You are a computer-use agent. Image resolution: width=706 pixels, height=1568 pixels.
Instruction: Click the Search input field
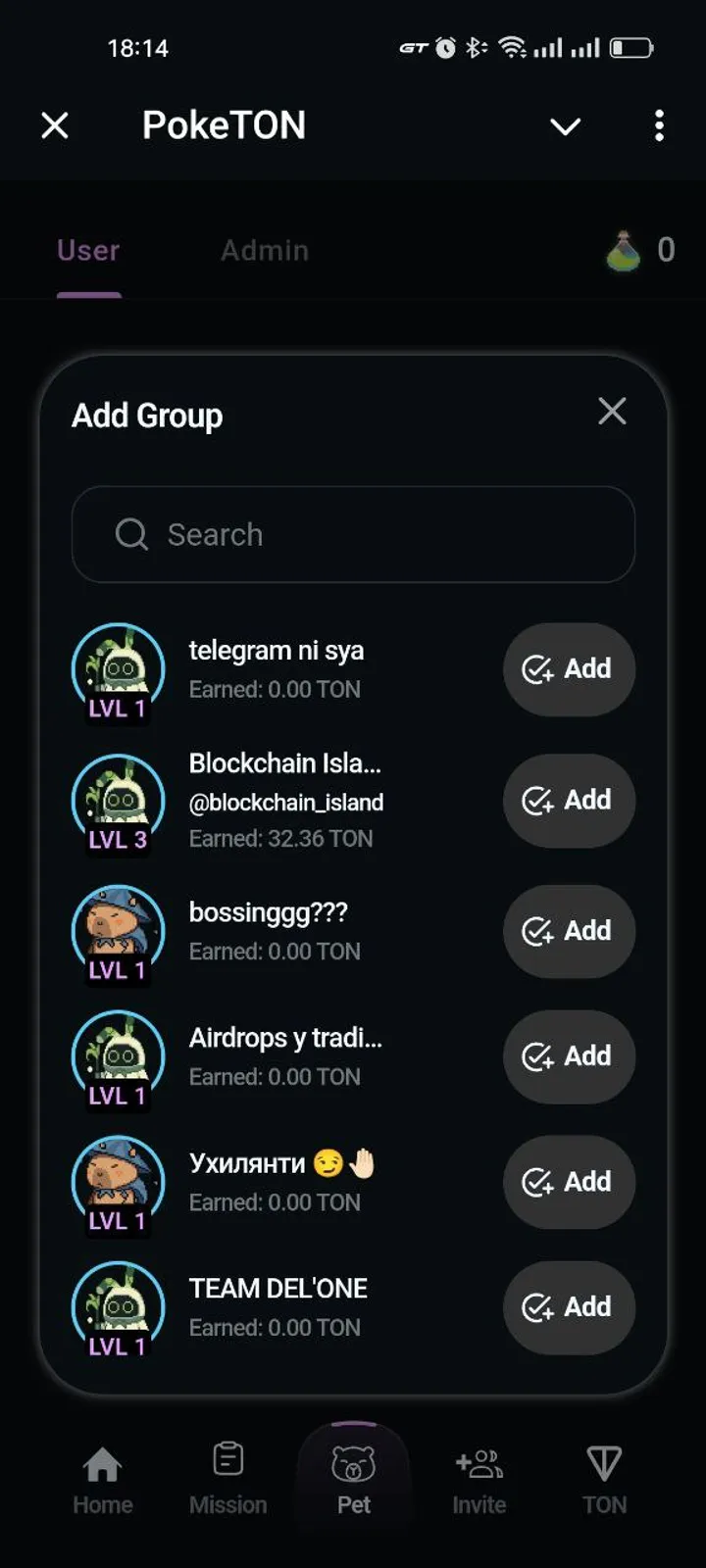[x=353, y=535]
